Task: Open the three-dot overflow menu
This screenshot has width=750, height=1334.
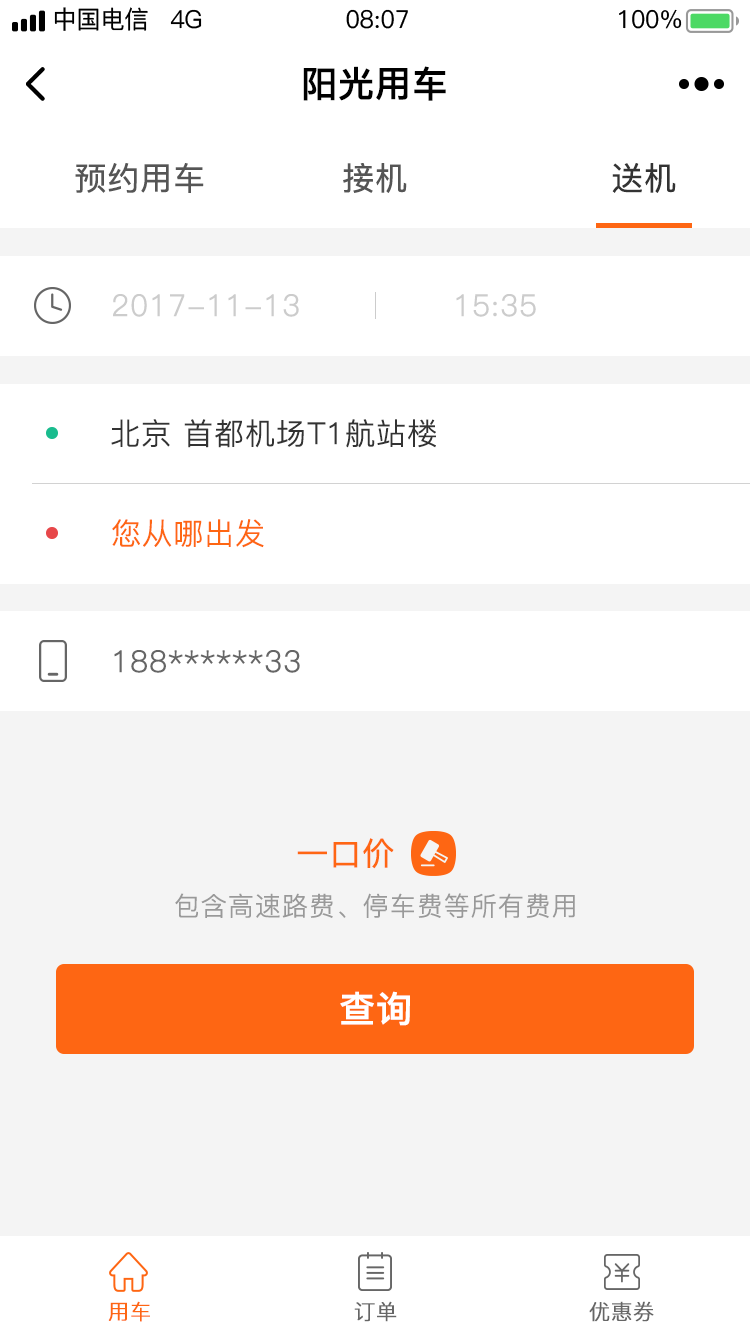Action: tap(701, 84)
